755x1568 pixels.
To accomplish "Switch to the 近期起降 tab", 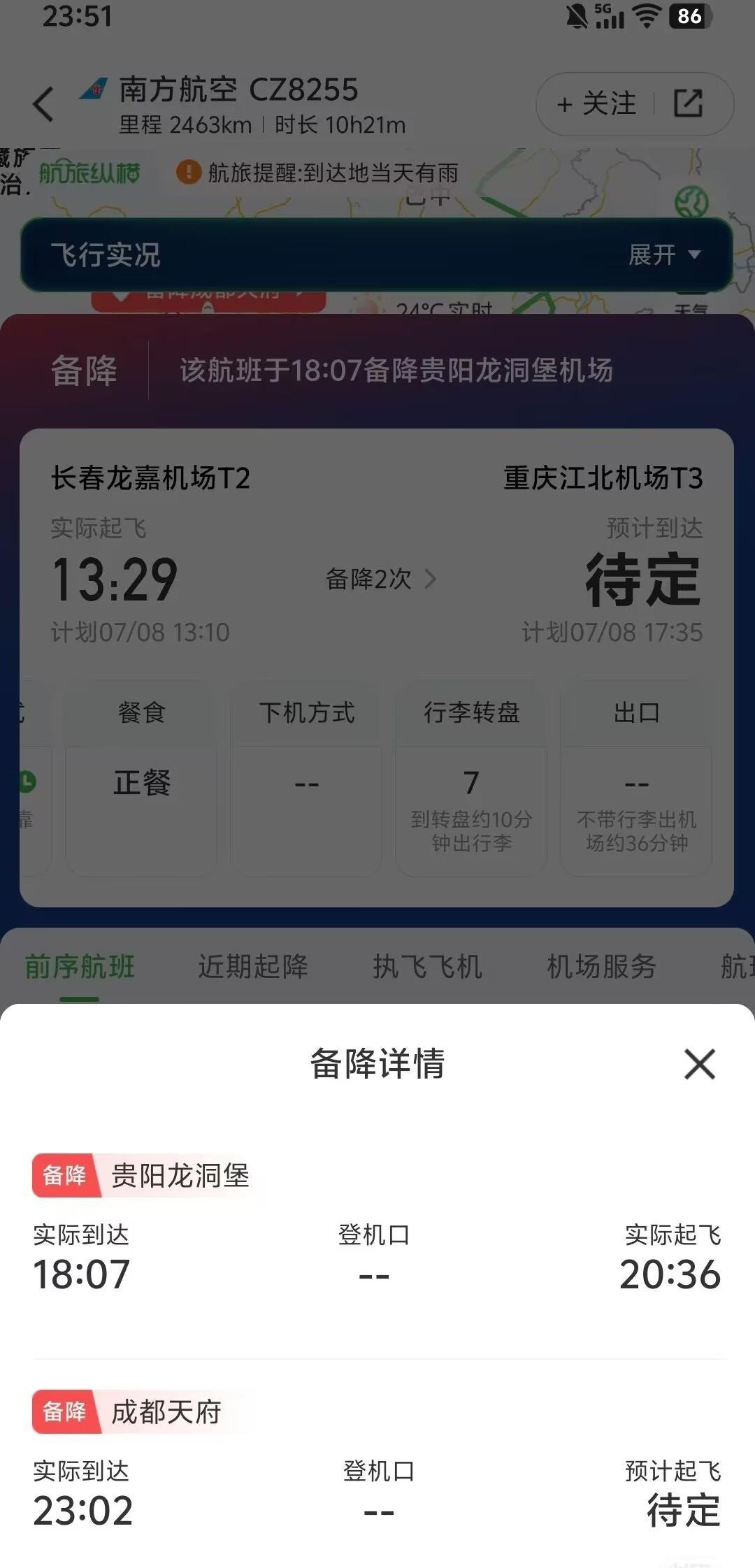I will tap(254, 968).
